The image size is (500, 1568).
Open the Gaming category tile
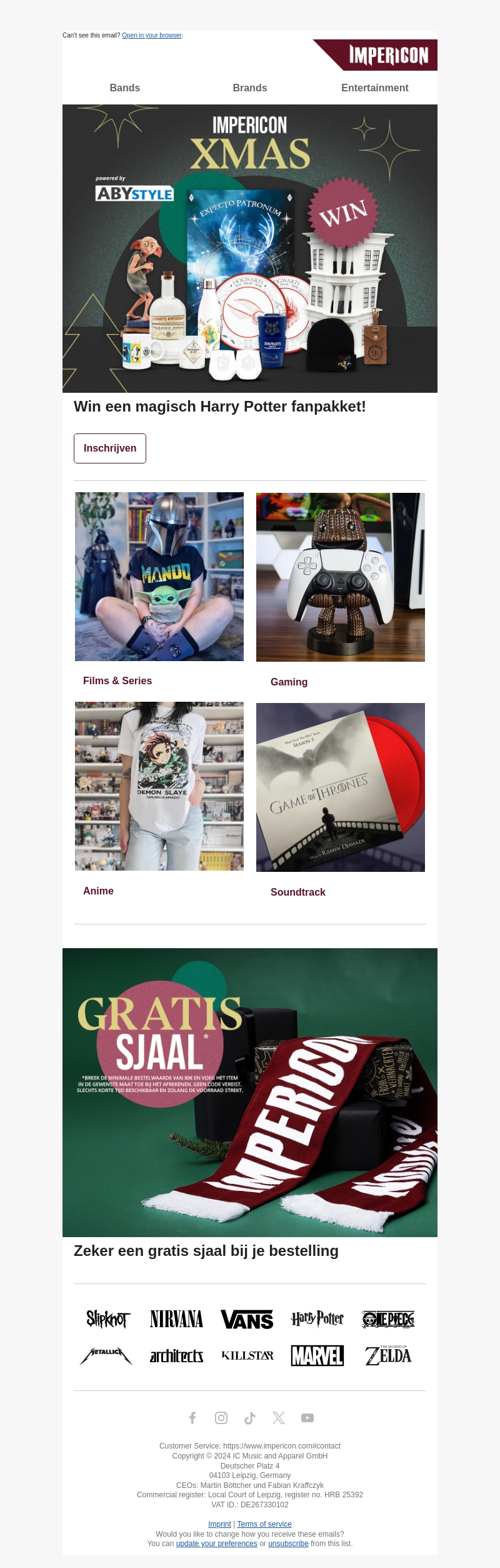click(341, 577)
